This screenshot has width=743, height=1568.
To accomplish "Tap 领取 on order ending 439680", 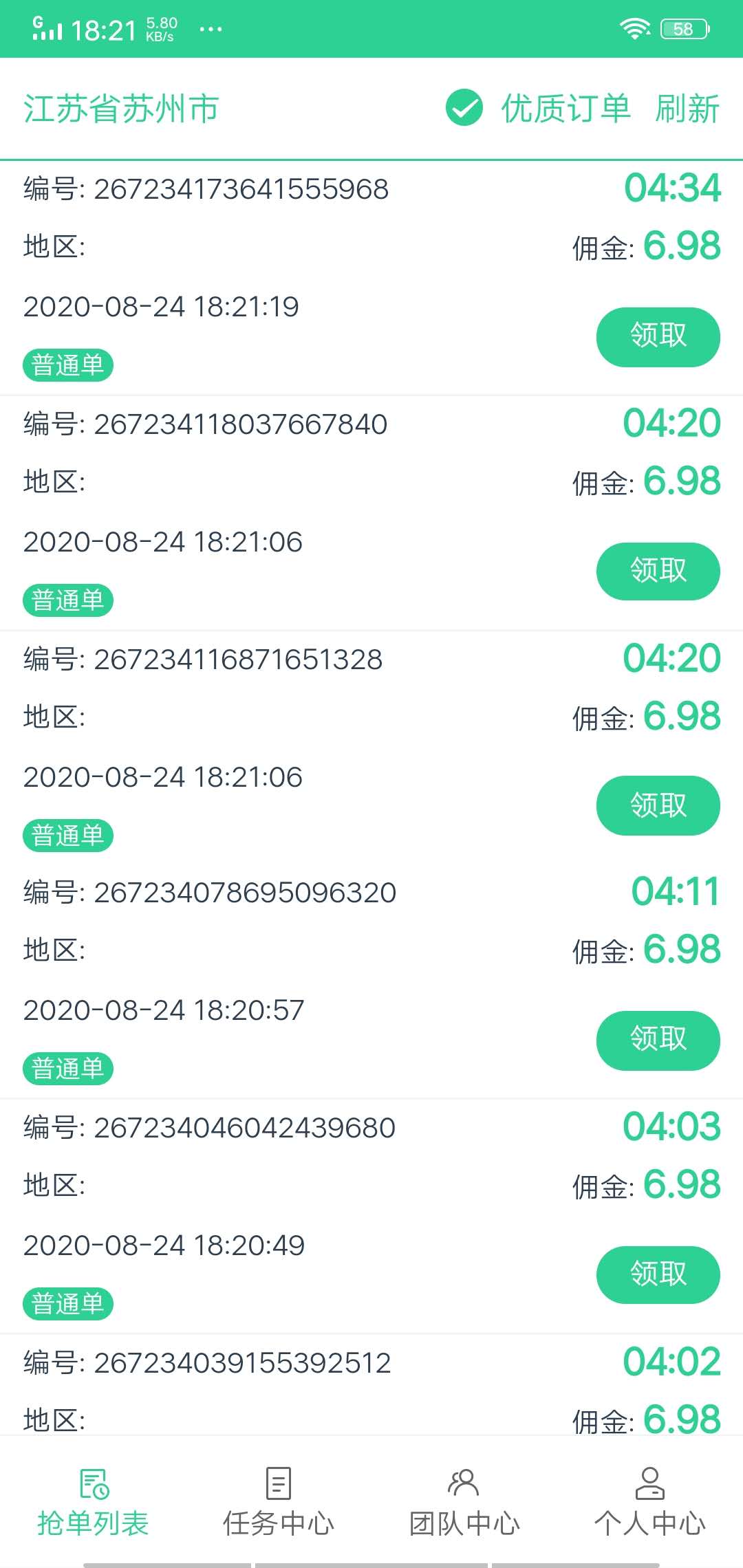I will tap(657, 1274).
